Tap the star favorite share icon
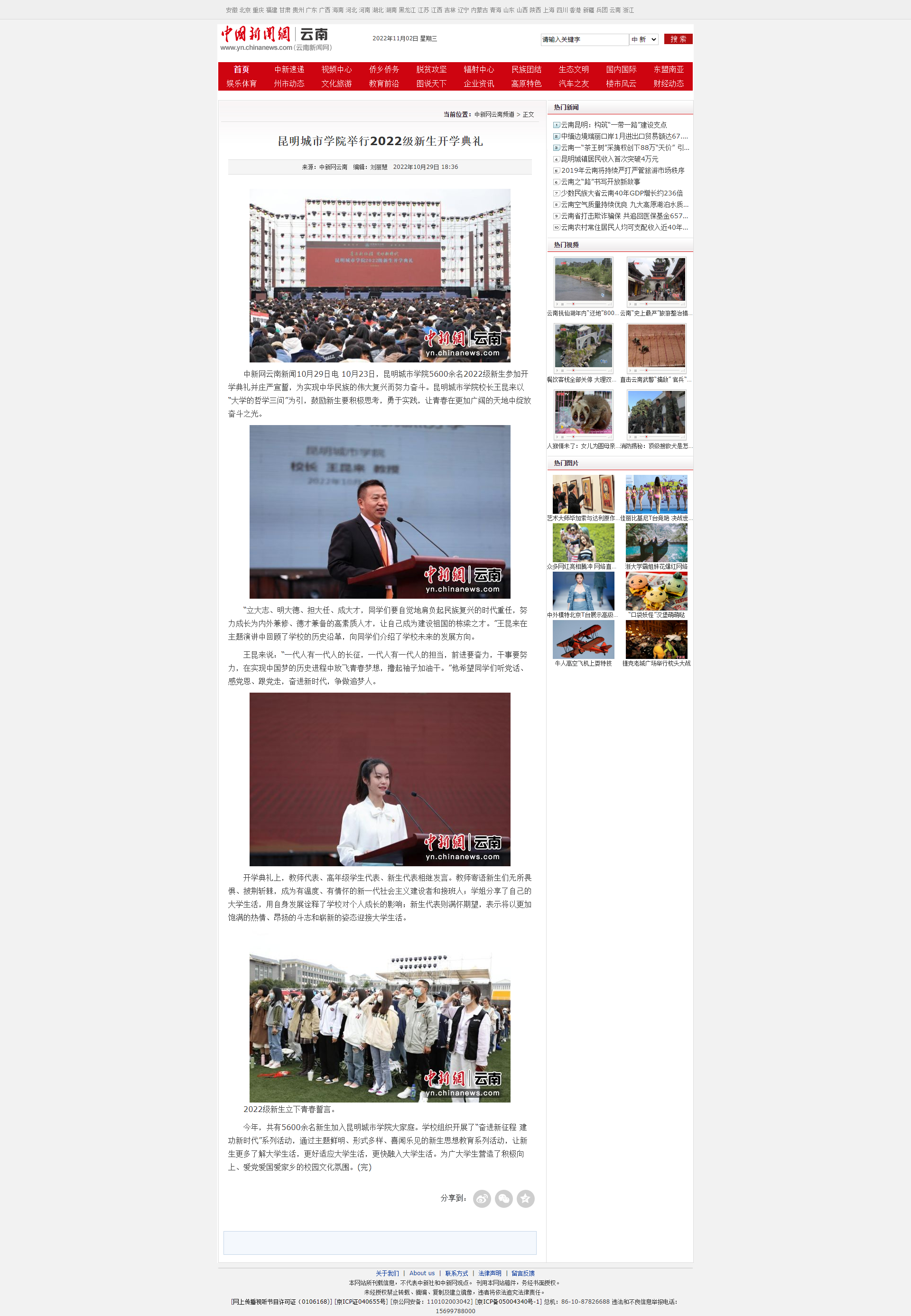This screenshot has width=911, height=1316. pos(525,1198)
